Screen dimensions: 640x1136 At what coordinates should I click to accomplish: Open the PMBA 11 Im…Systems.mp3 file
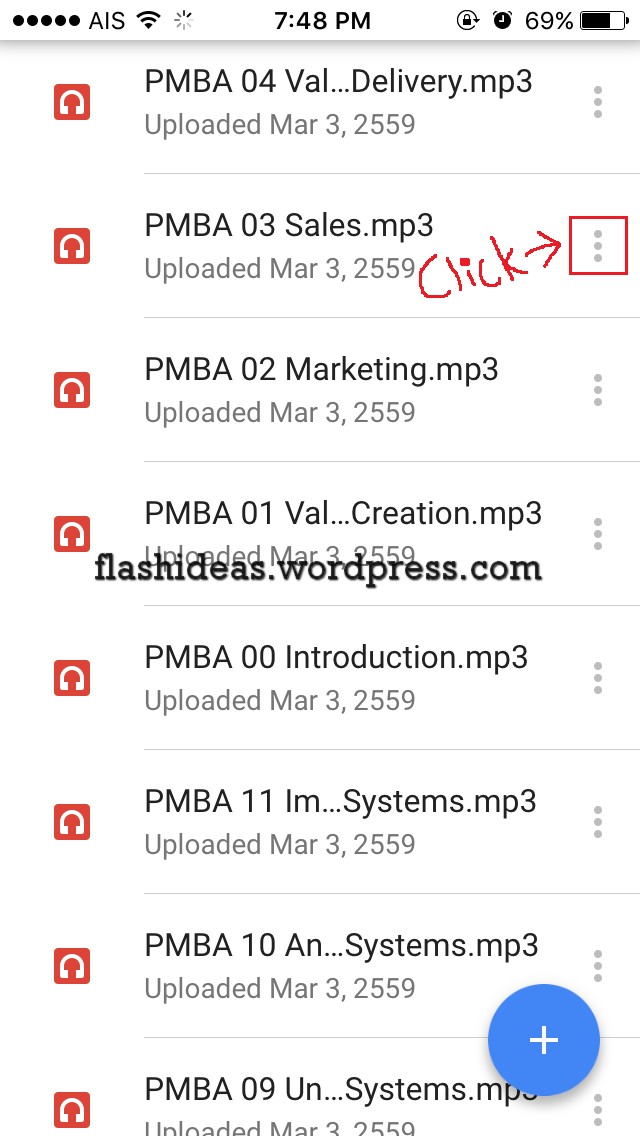[340, 821]
